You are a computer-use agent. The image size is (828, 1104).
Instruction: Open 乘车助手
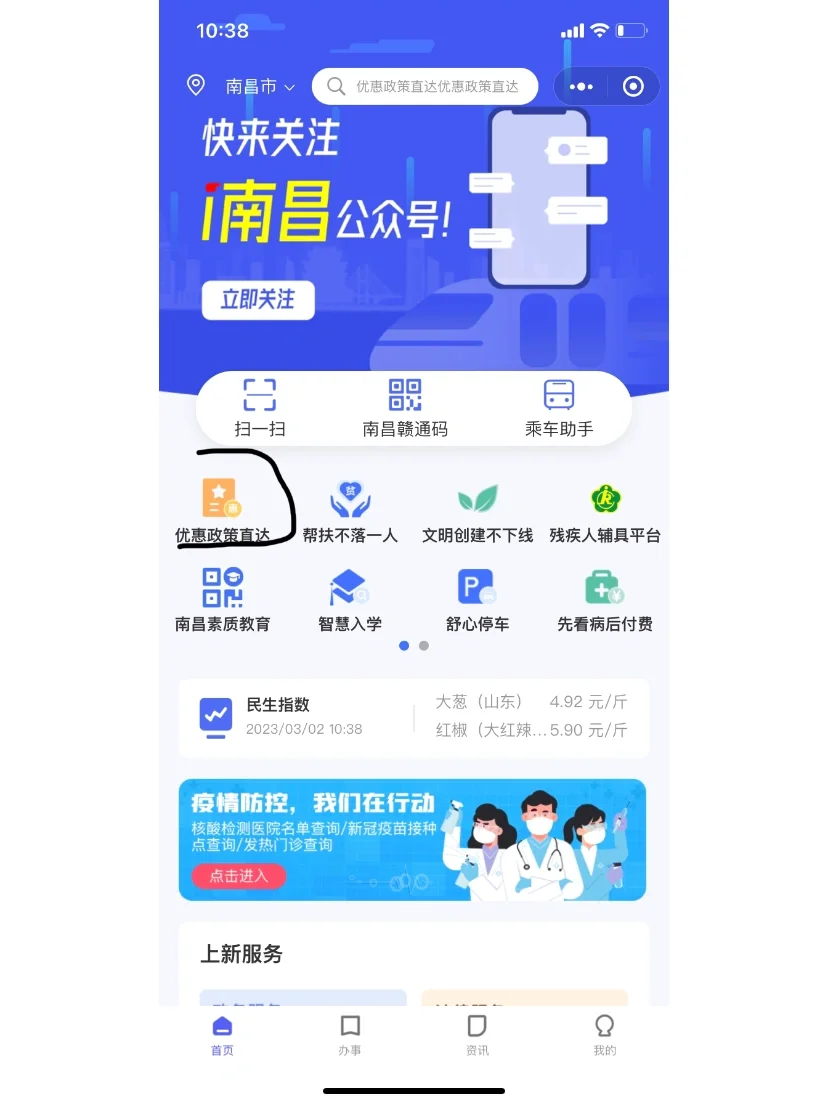point(559,408)
